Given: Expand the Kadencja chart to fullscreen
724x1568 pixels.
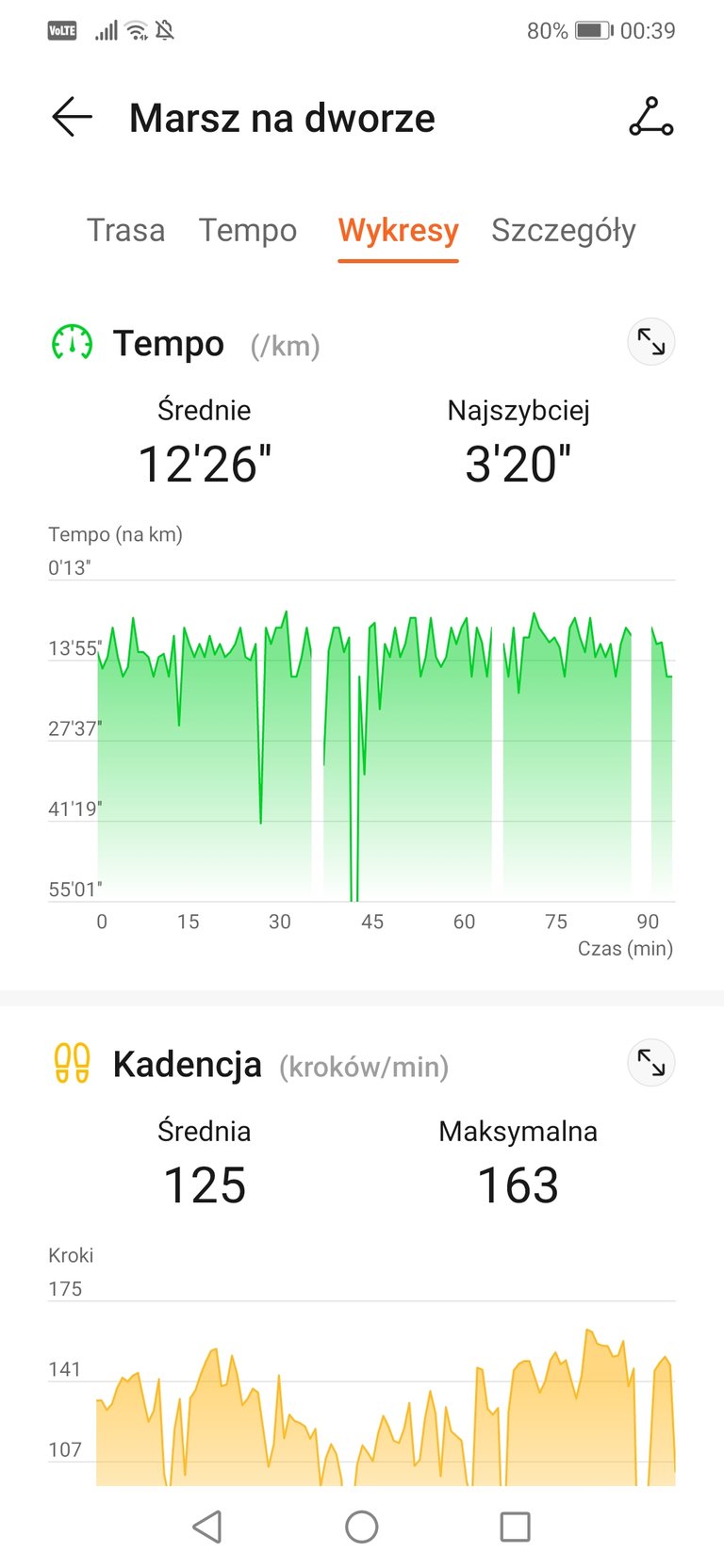Looking at the screenshot, I should 651,1063.
